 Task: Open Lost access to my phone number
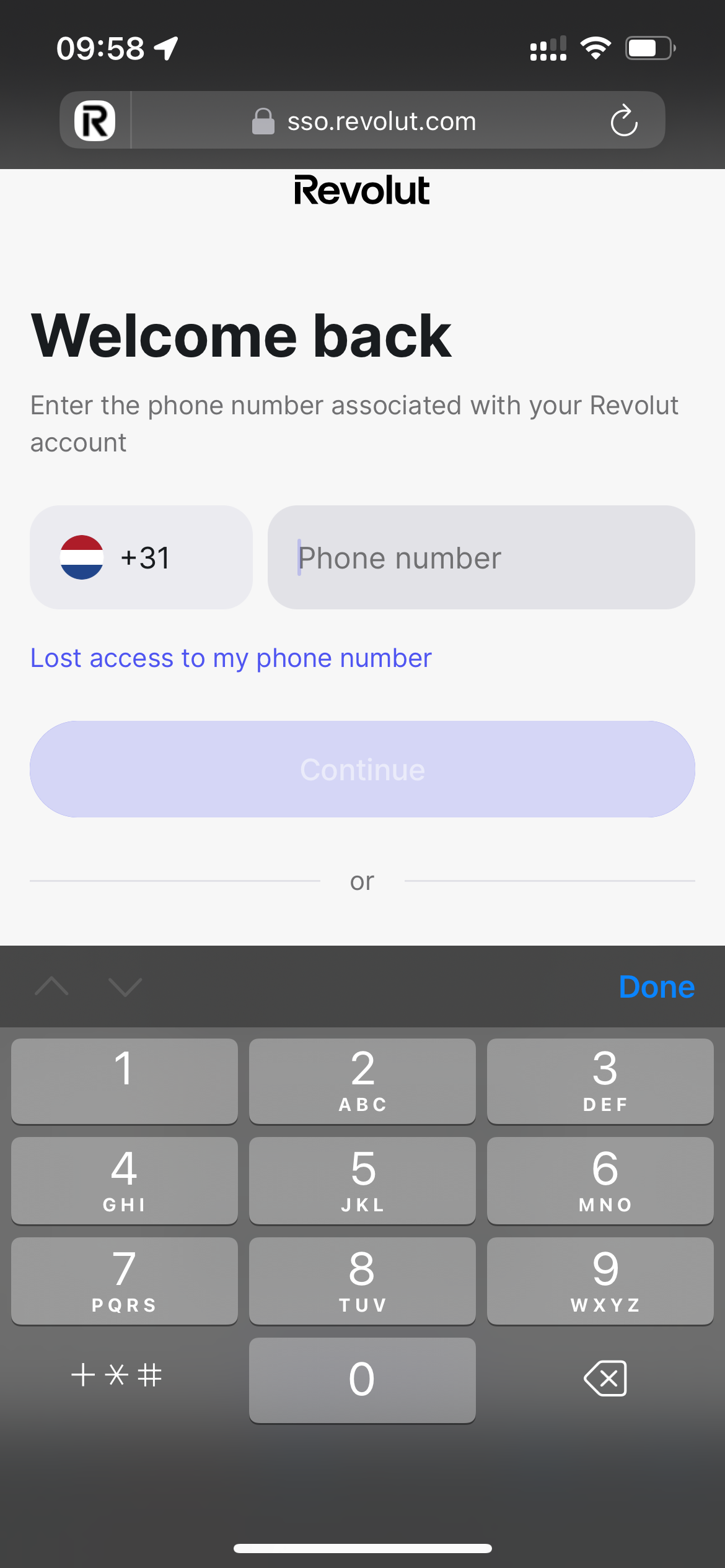231,658
